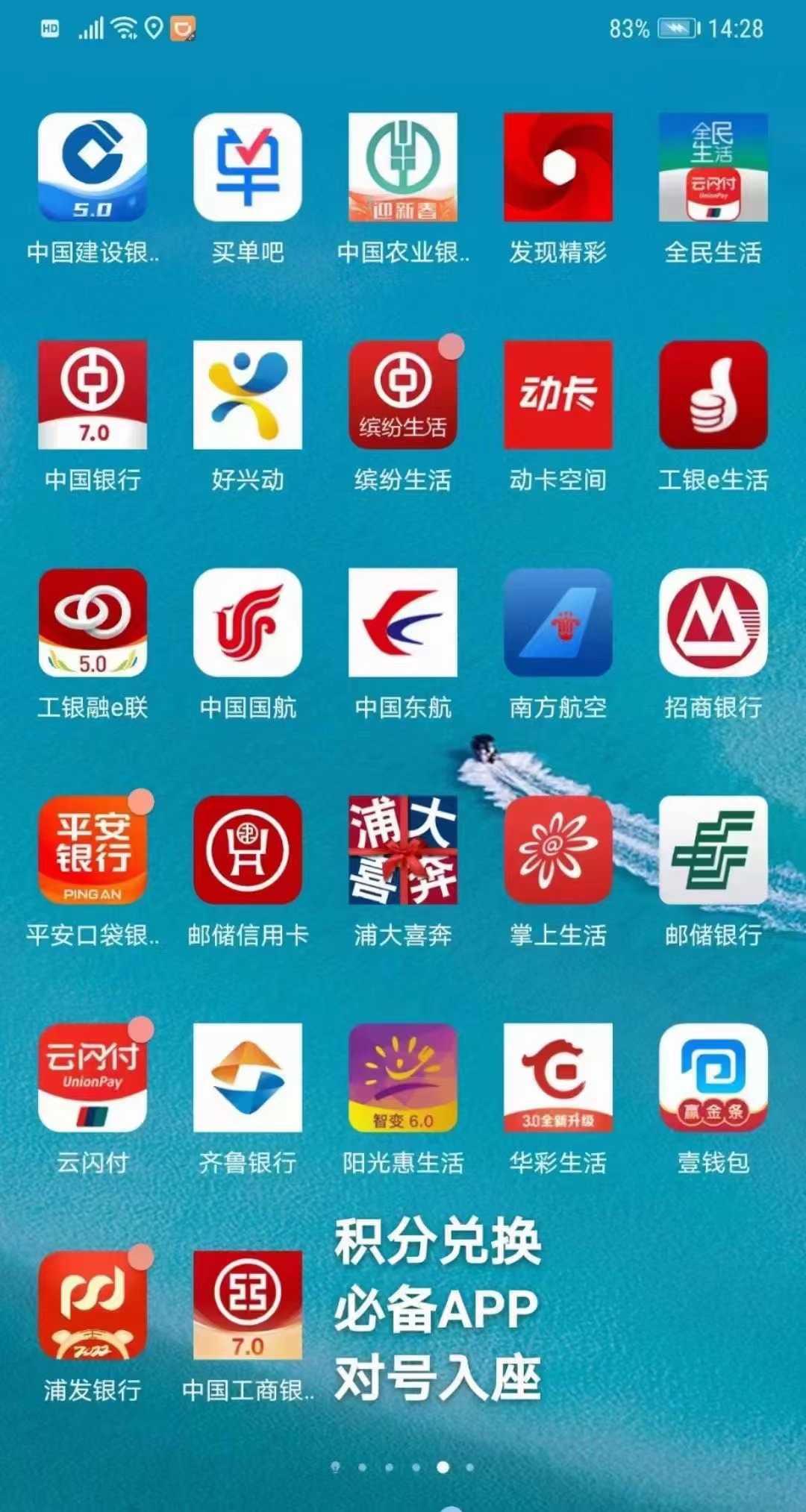Image resolution: width=806 pixels, height=1512 pixels.
Task: Open 平安口袋银行 app
Action: 93,850
